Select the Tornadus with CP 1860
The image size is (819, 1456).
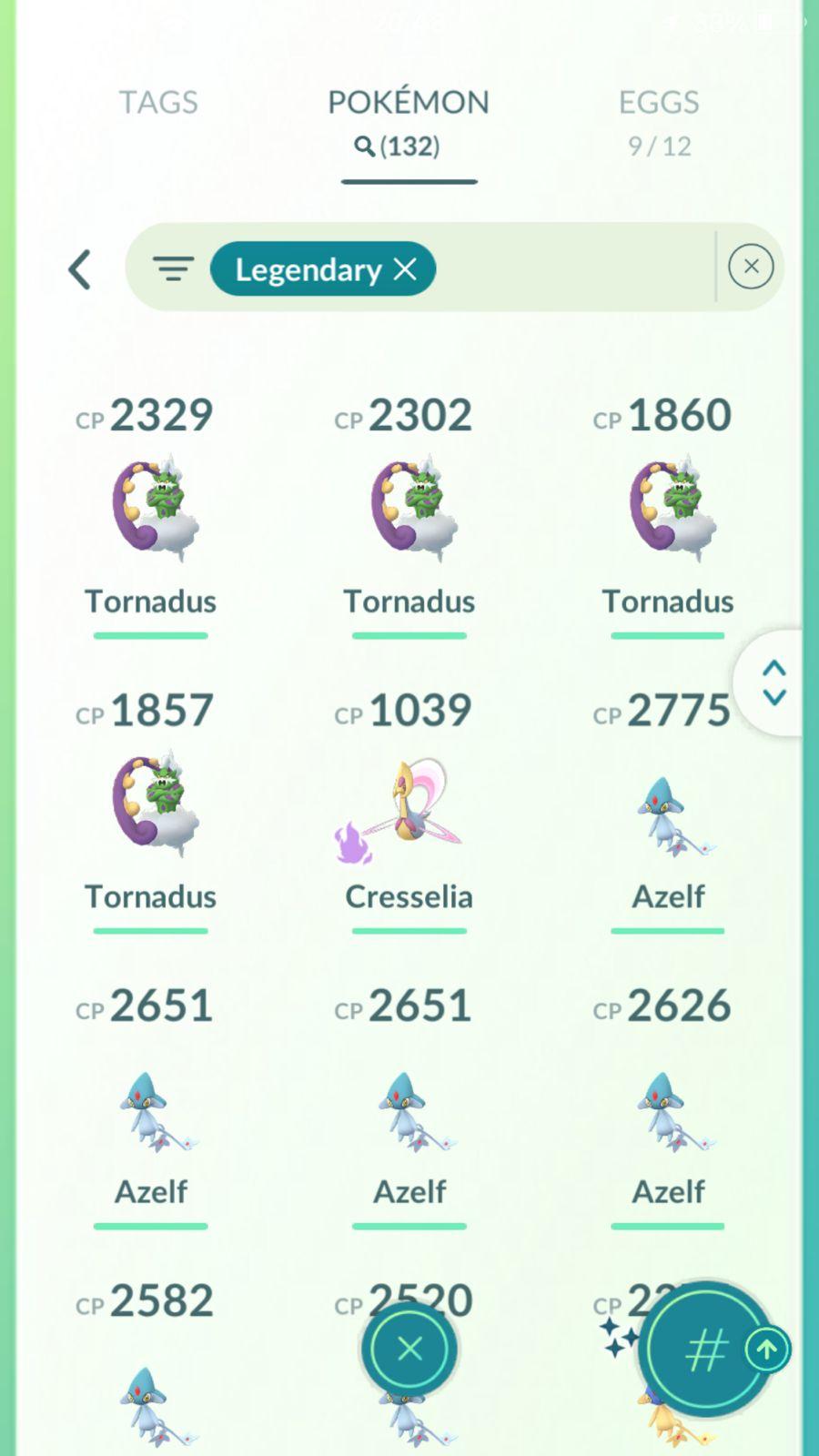[x=668, y=510]
